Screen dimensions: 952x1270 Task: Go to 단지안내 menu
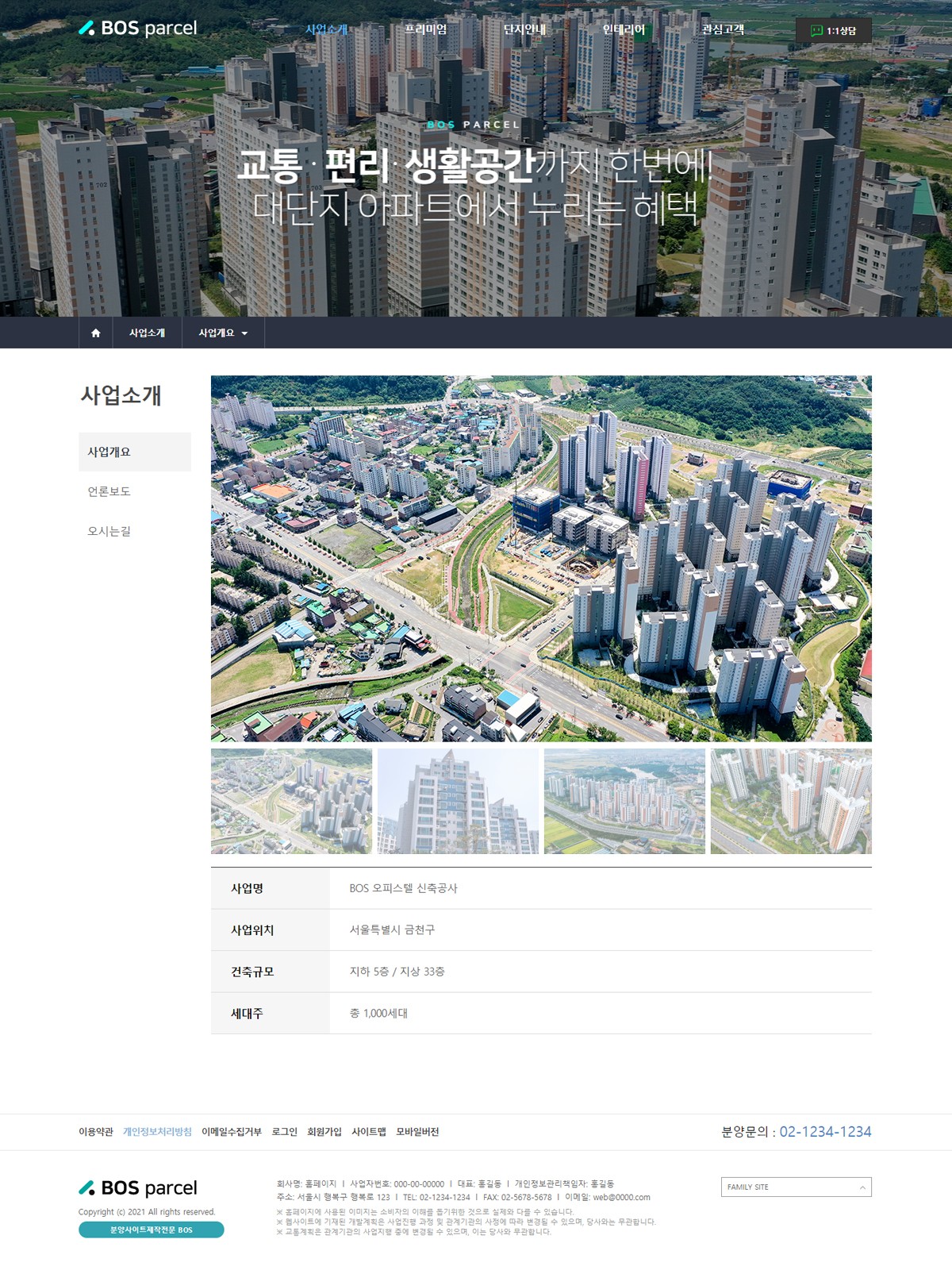coord(524,29)
